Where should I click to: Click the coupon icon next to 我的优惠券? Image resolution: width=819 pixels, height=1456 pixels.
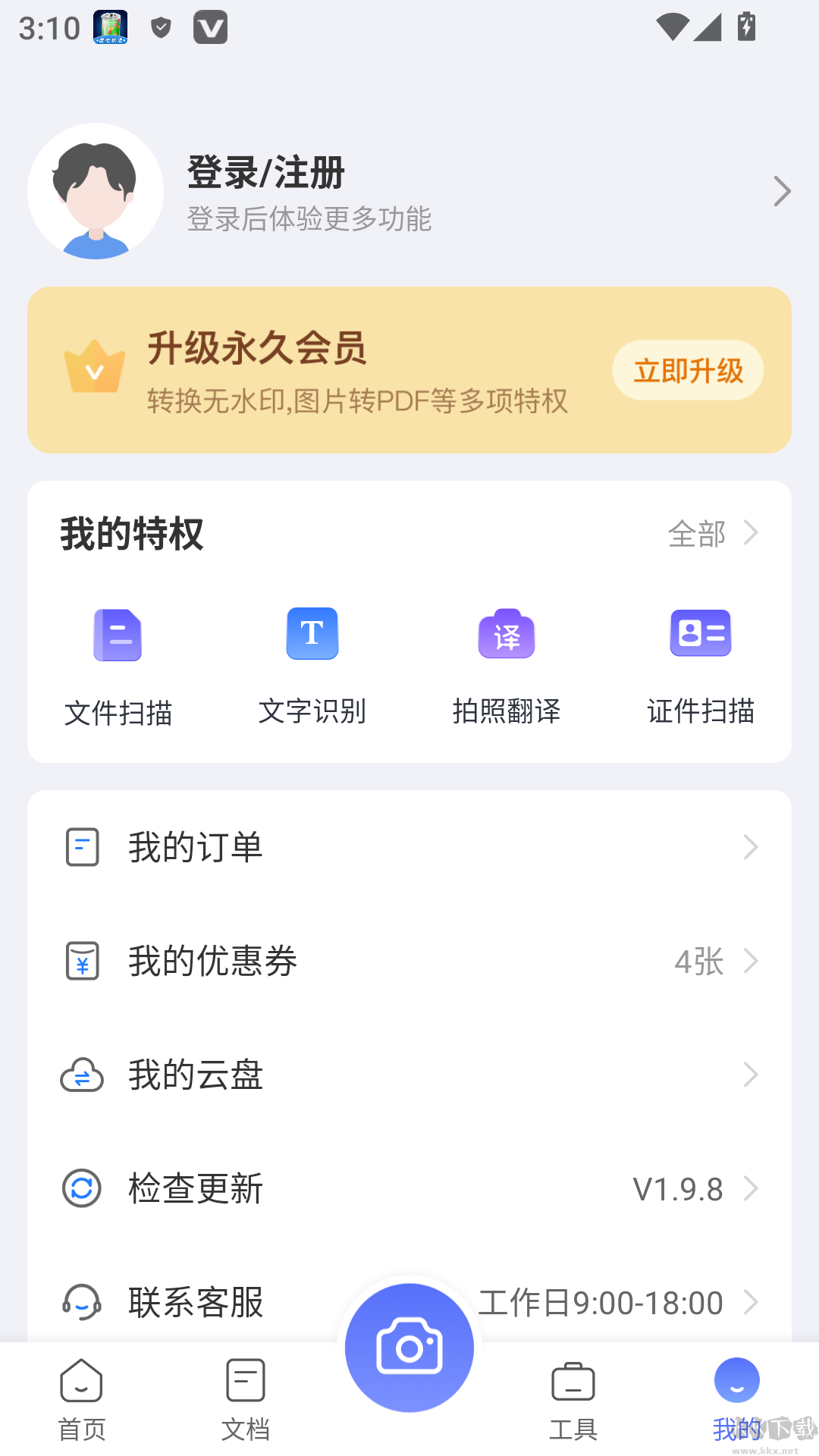click(83, 962)
